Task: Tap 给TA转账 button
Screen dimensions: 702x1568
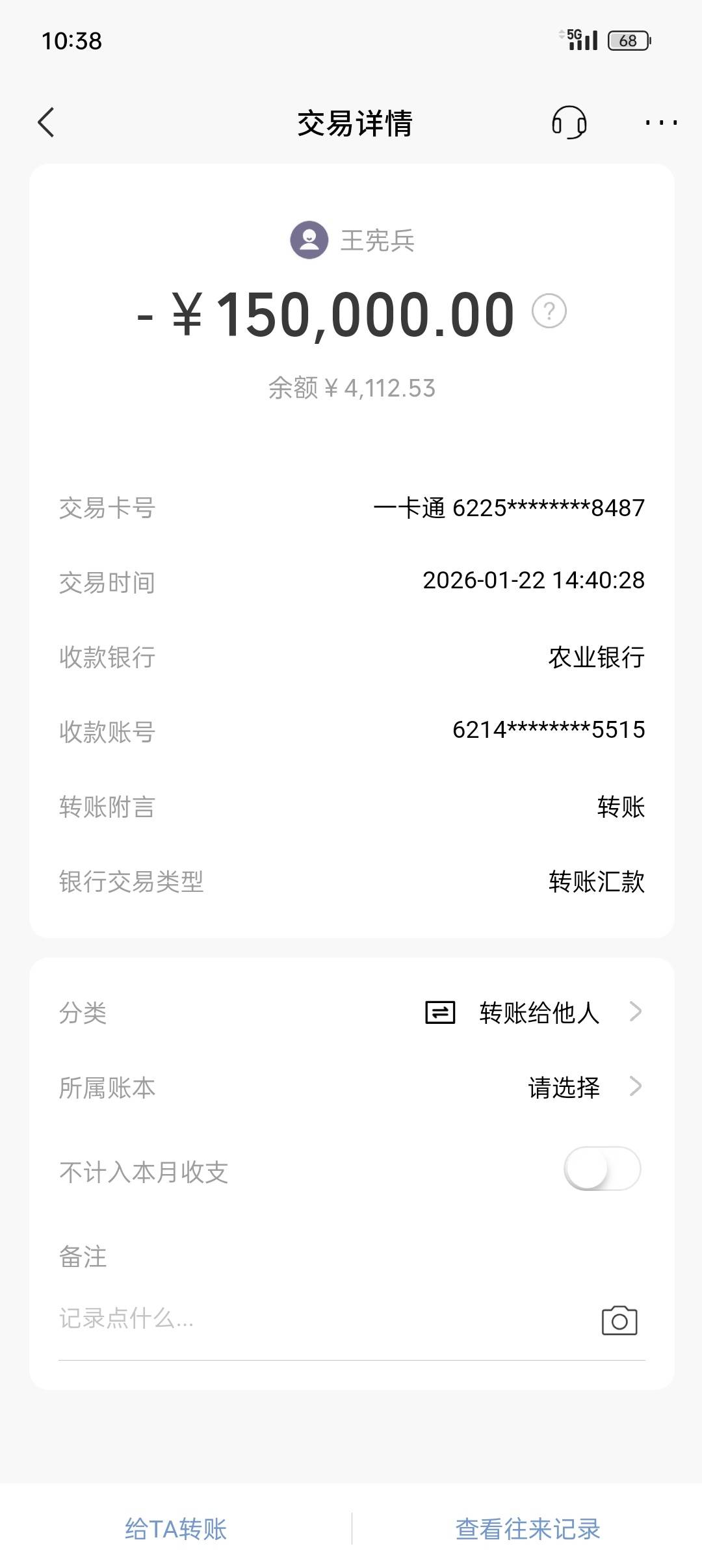Action: coord(175,1529)
